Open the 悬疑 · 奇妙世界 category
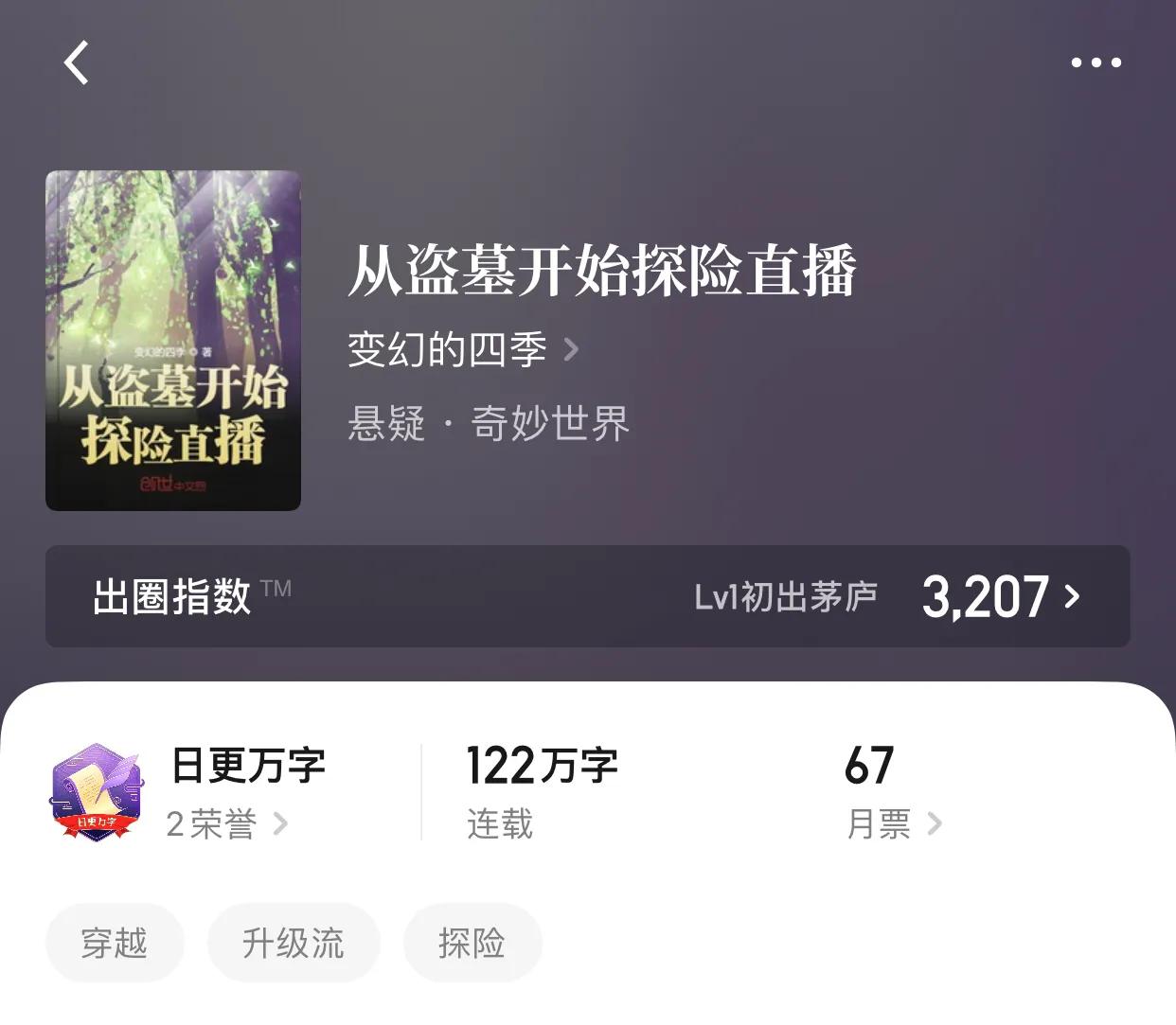Image resolution: width=1176 pixels, height=1025 pixels. [x=488, y=423]
